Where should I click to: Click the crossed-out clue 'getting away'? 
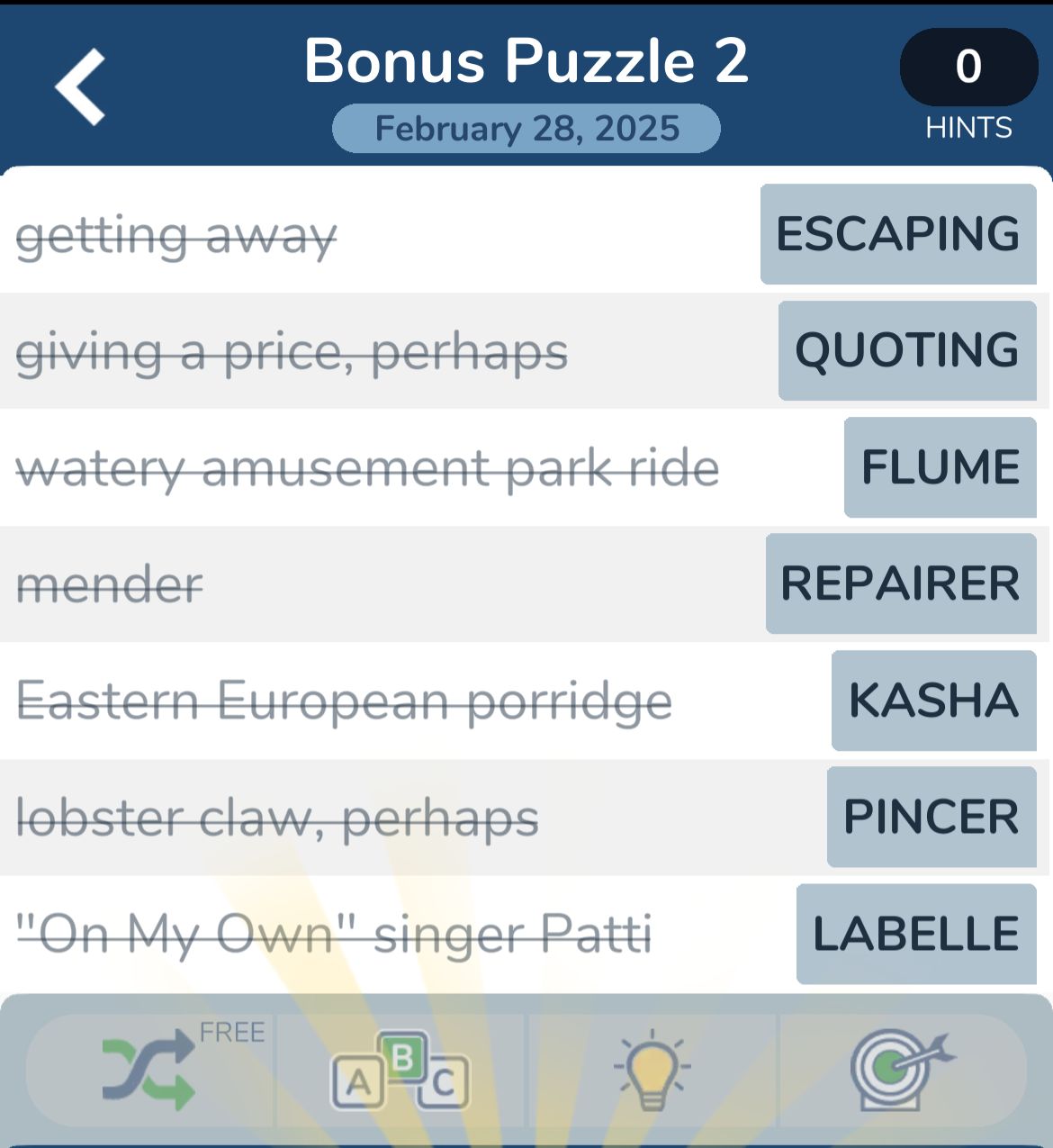176,235
